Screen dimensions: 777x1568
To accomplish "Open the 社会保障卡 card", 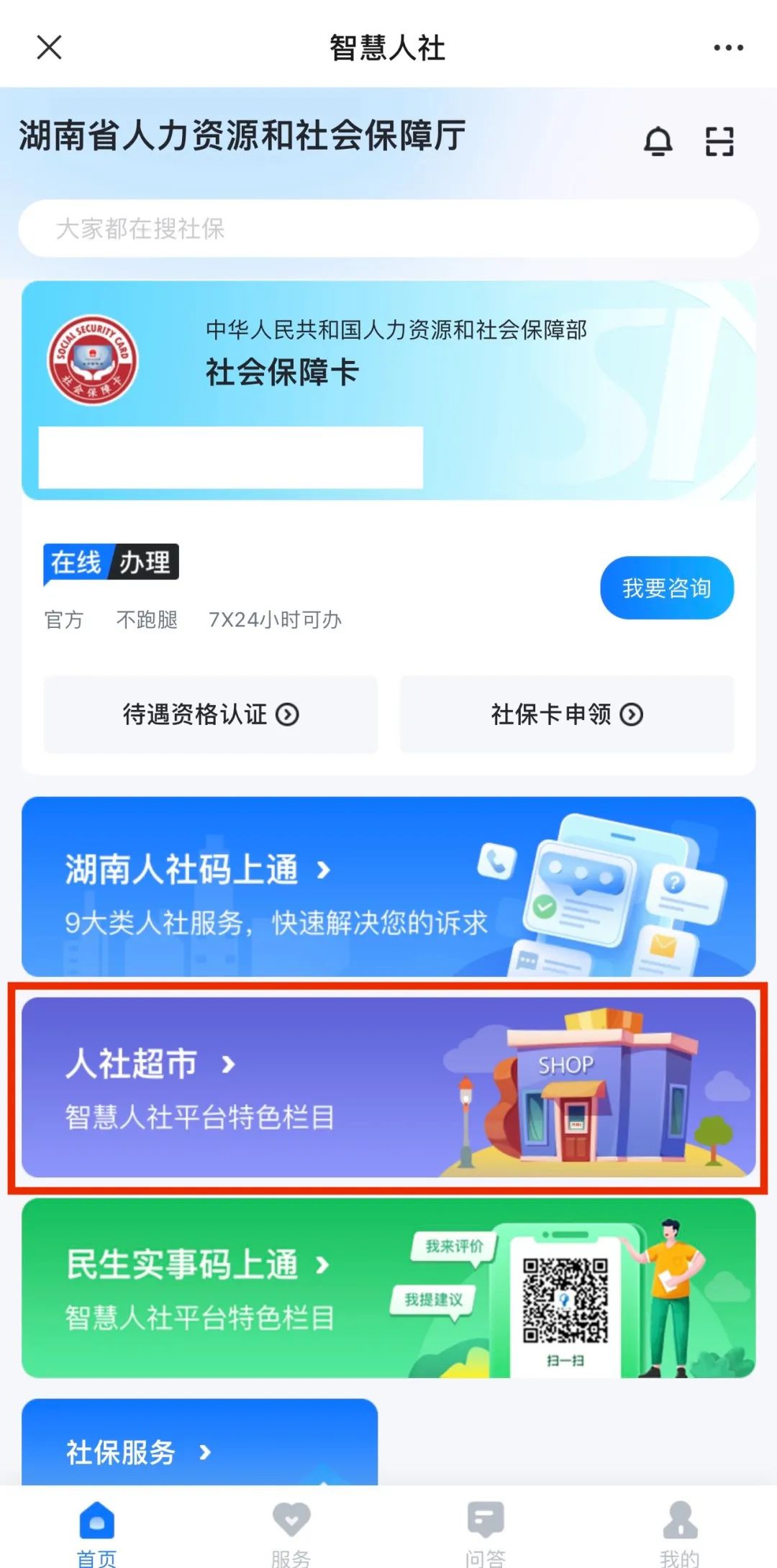I will (x=388, y=390).
